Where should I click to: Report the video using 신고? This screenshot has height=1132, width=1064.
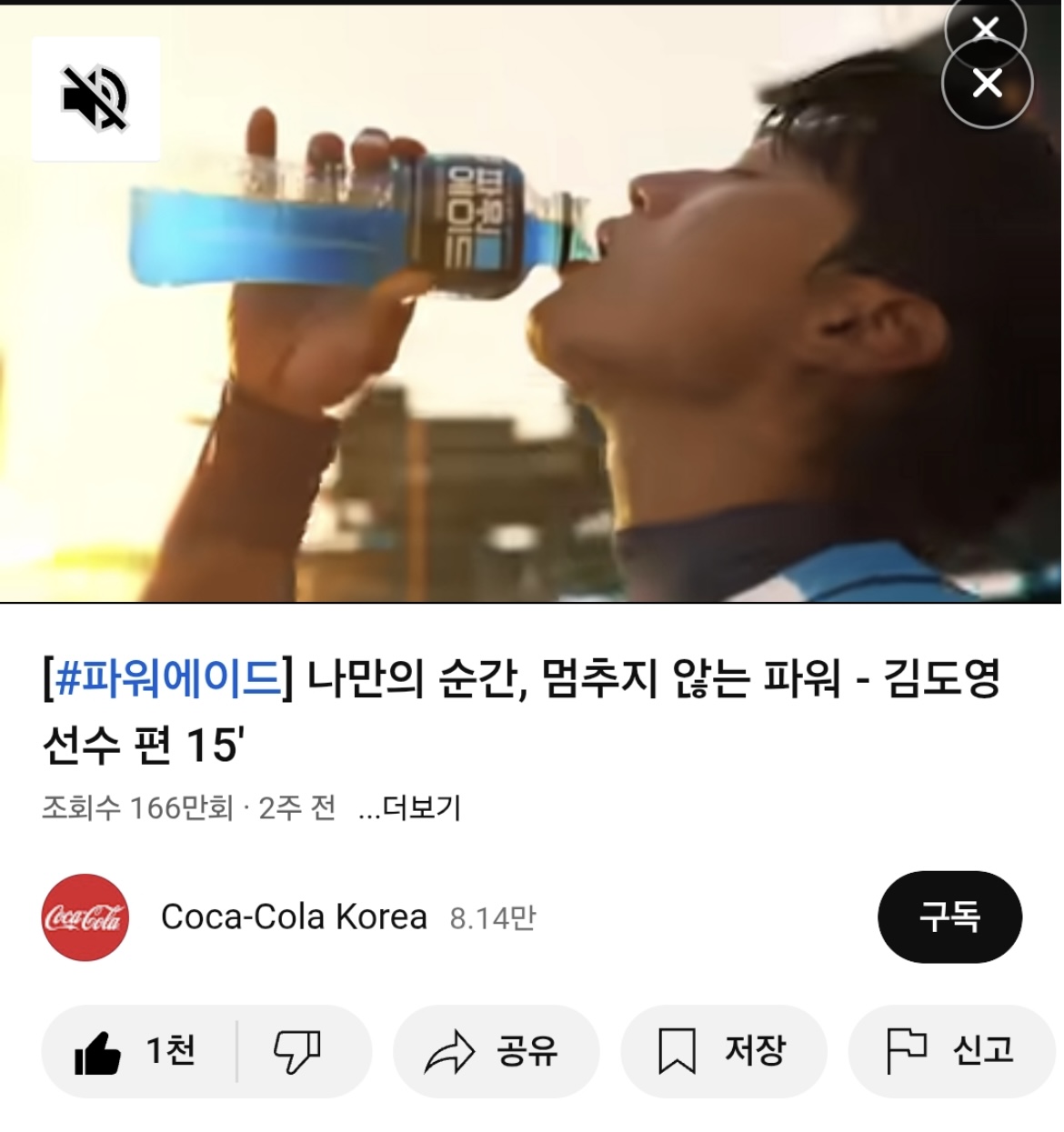point(950,1052)
